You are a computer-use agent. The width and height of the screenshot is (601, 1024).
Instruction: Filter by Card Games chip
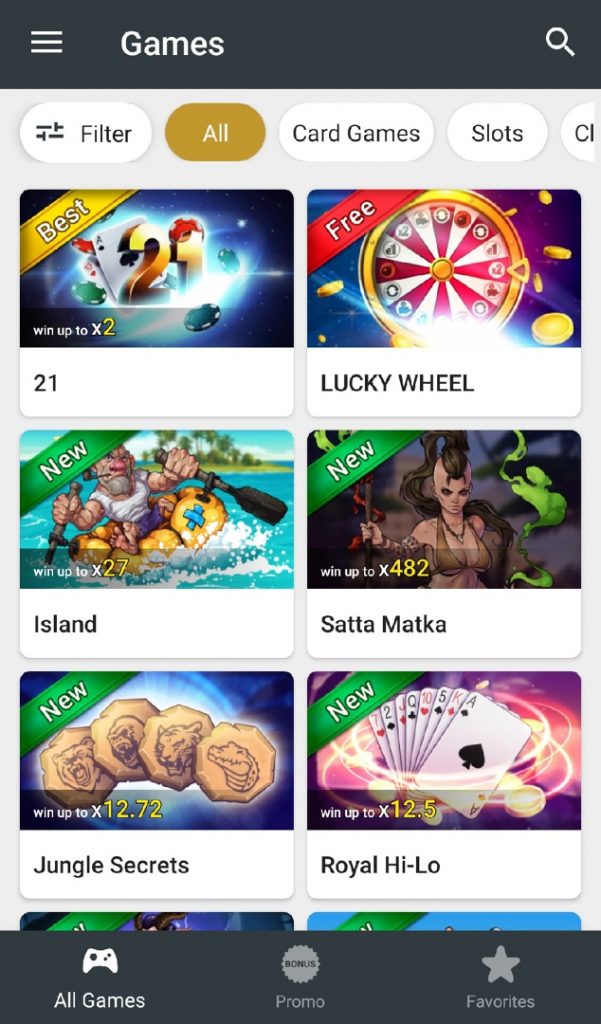point(356,133)
